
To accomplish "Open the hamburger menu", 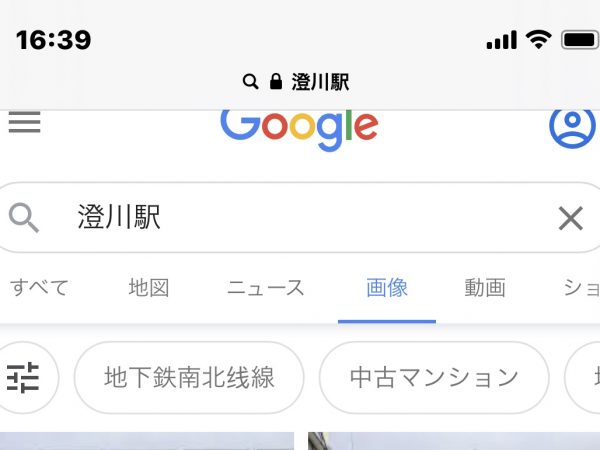I will point(24,123).
